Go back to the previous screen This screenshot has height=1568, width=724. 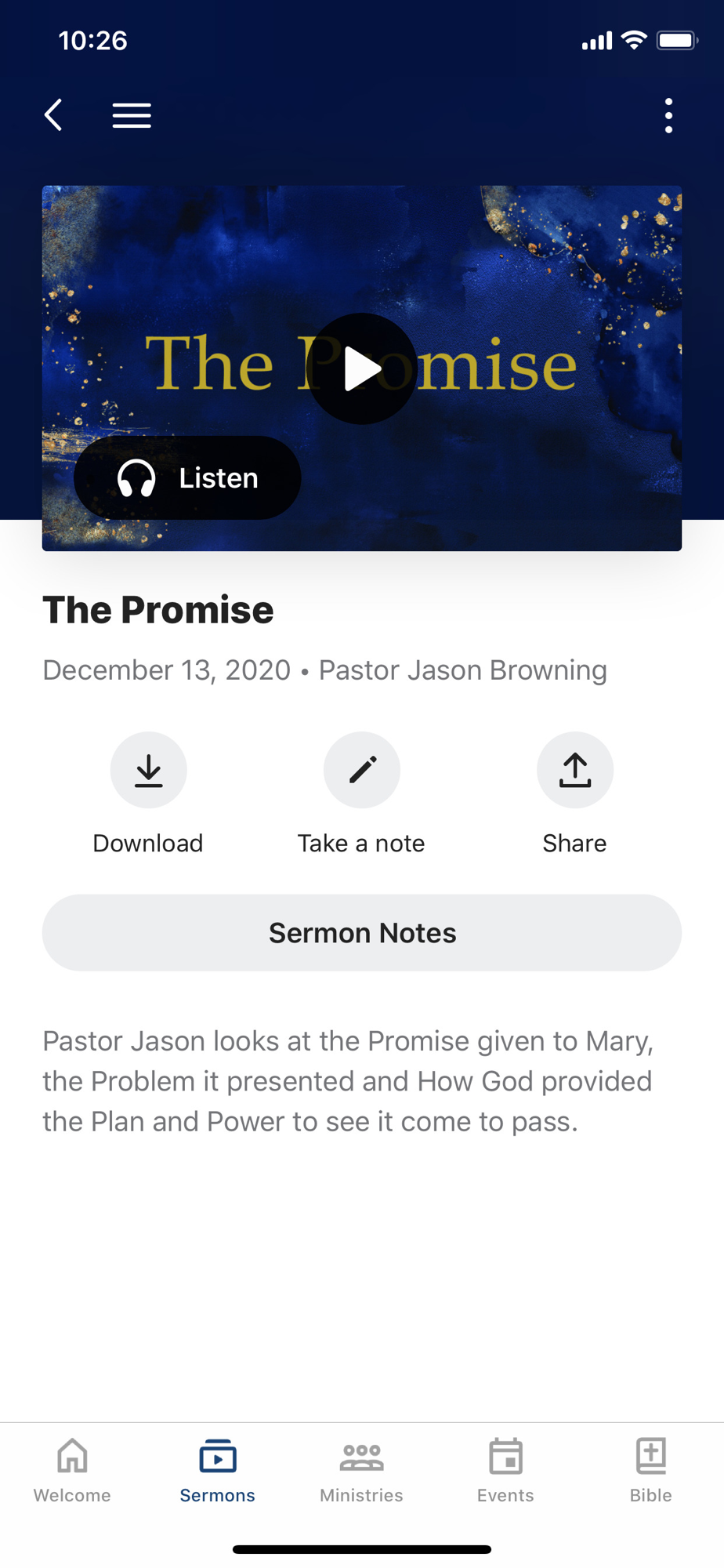point(53,115)
